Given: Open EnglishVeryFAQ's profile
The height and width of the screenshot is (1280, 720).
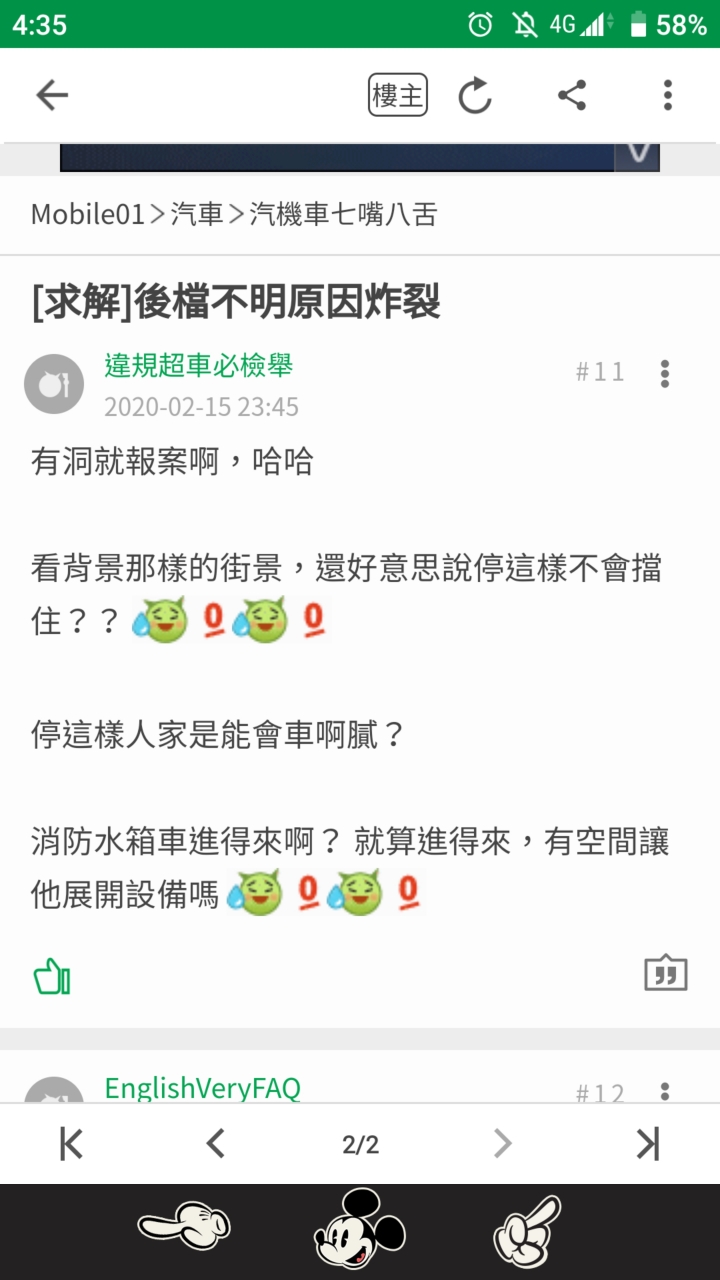Looking at the screenshot, I should (x=202, y=1088).
